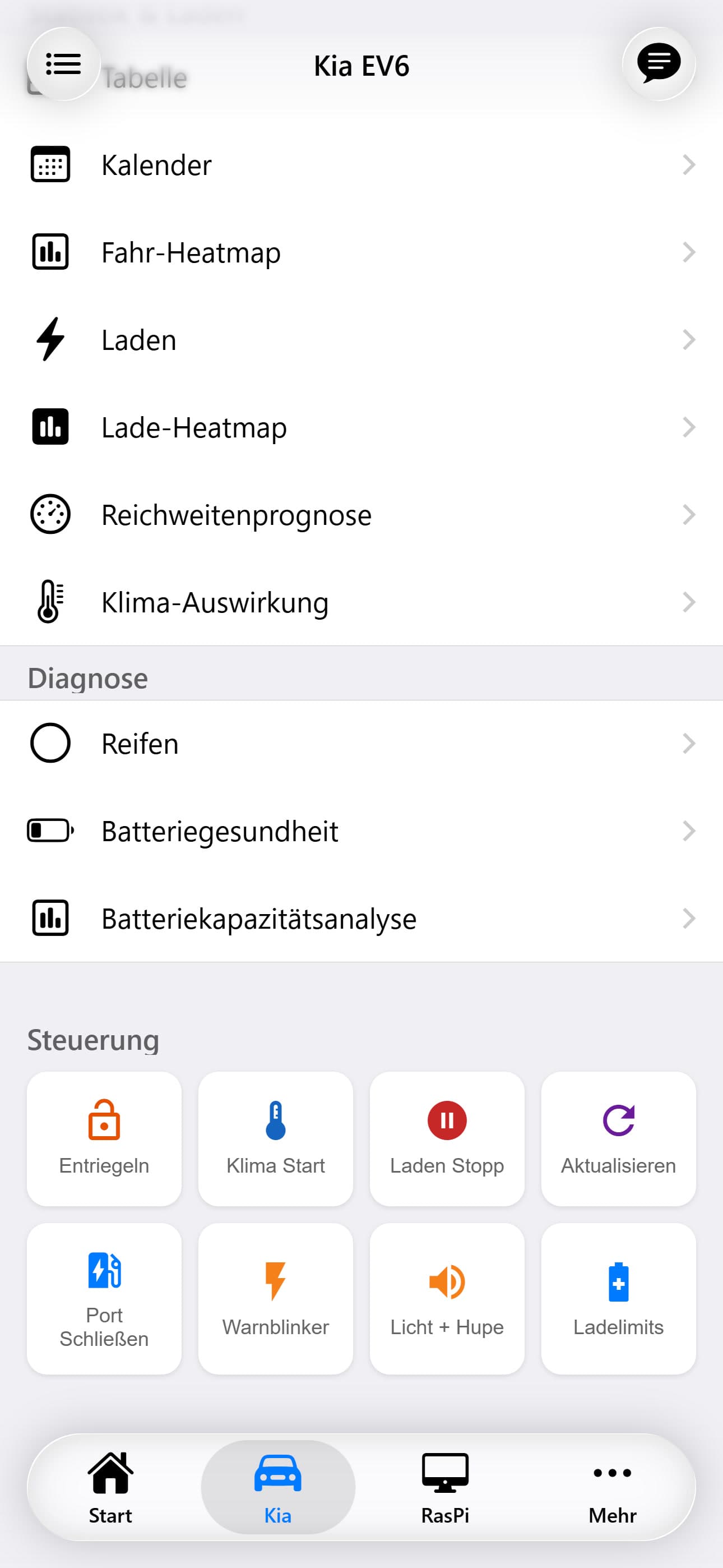Click the Batteriegesundheit battery icon
Screen dimensions: 723x1568
point(50,830)
